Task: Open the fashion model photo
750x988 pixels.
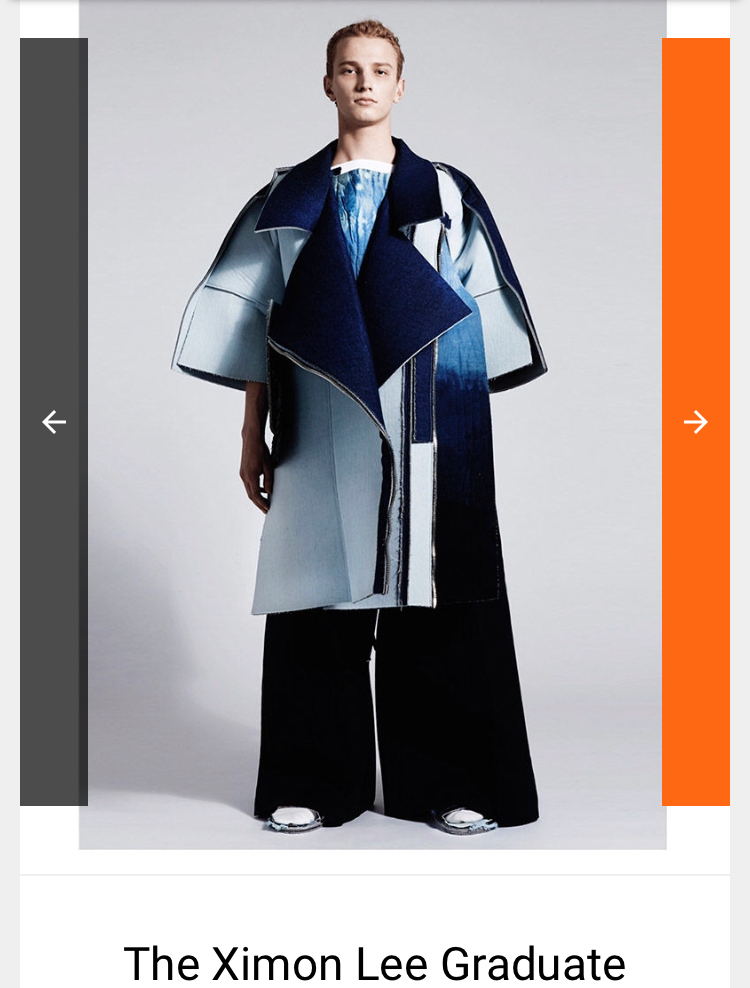Action: [x=373, y=424]
